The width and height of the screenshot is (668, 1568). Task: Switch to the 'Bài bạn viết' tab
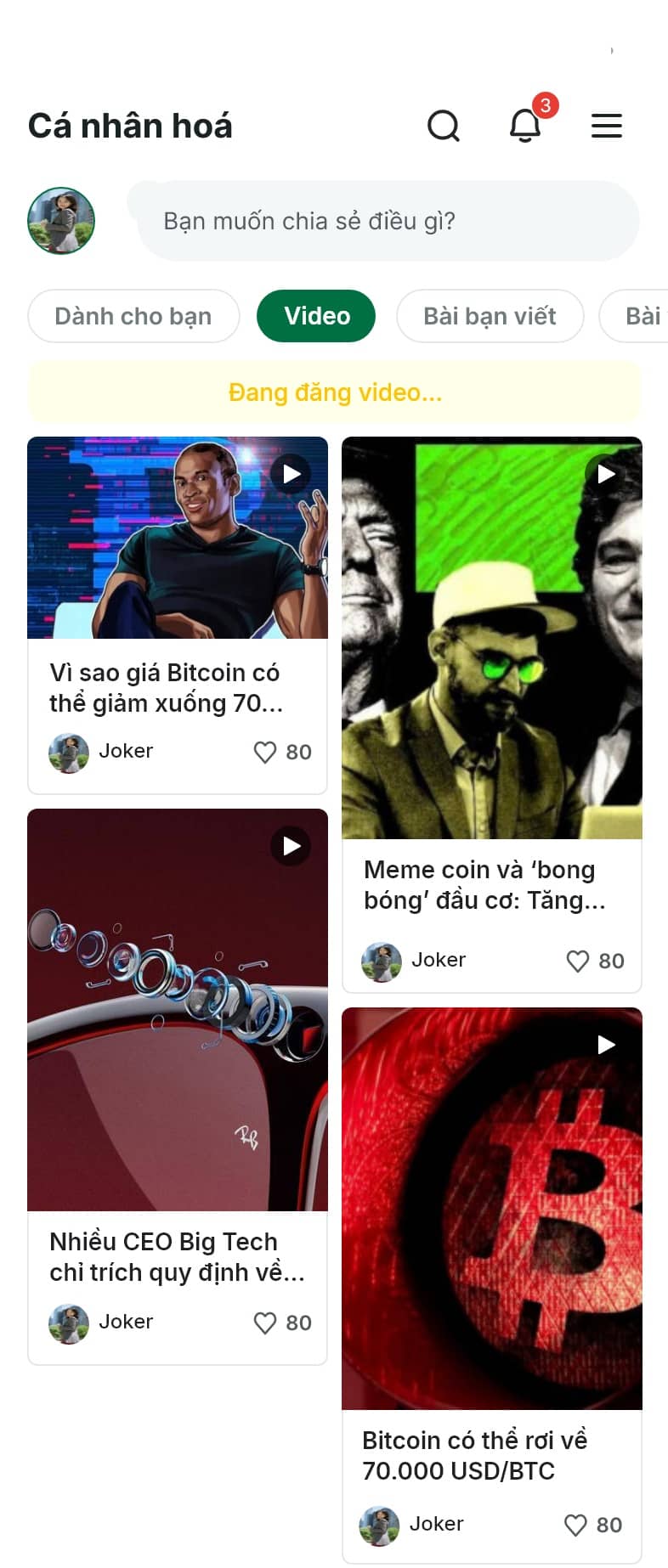[x=490, y=316]
